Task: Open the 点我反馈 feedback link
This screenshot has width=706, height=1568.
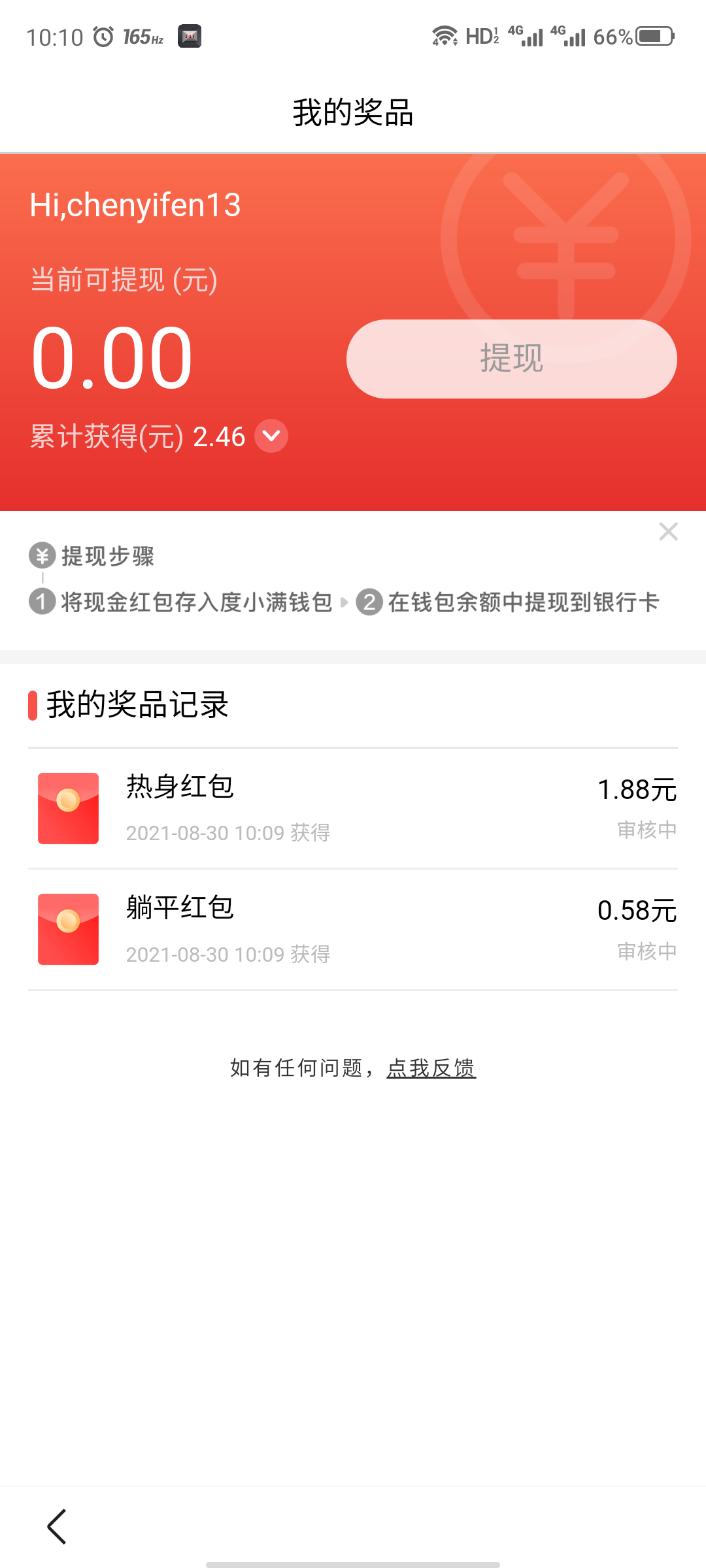Action: pyautogui.click(x=431, y=1068)
